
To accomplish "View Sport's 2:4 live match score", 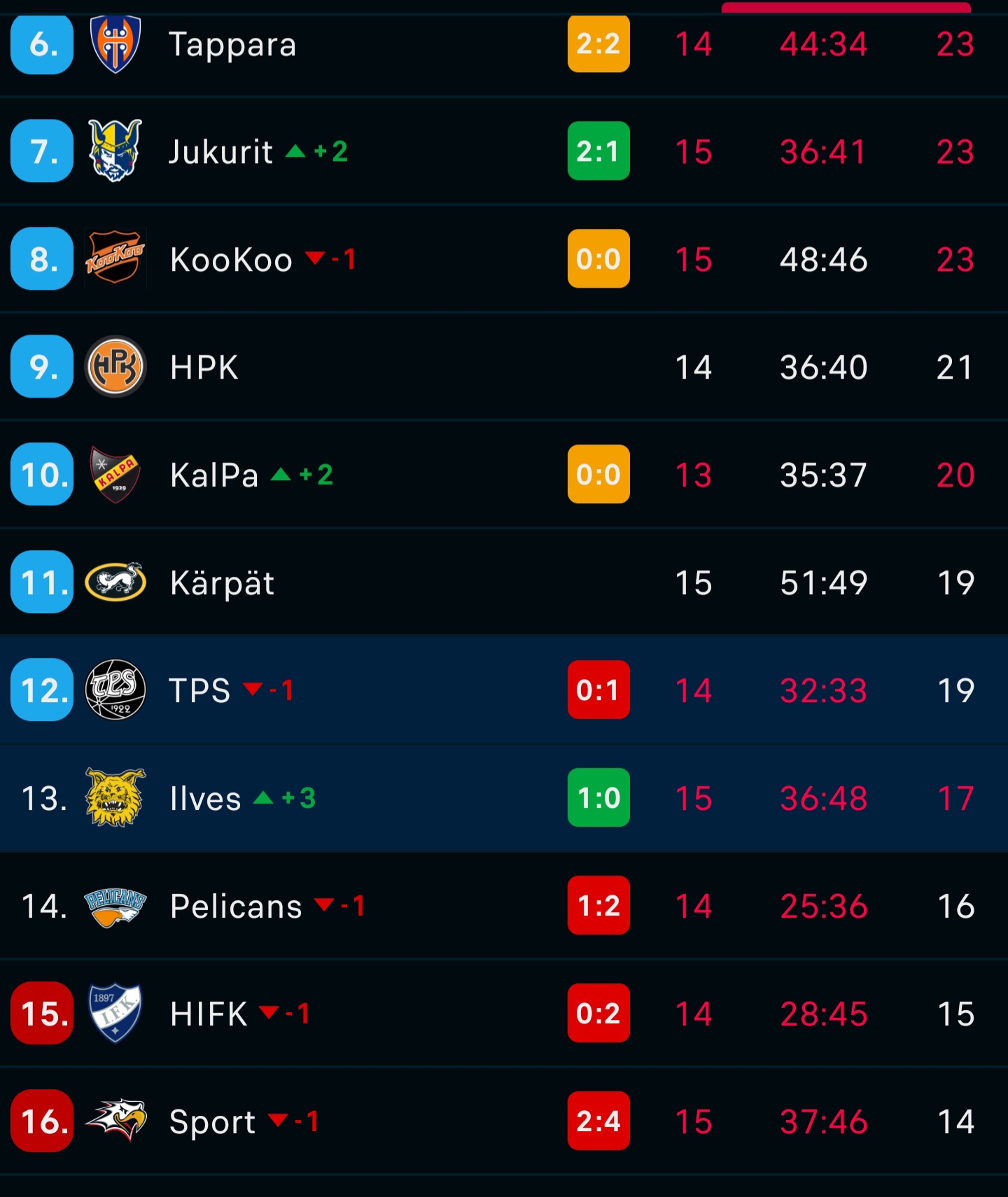I will point(598,1121).
